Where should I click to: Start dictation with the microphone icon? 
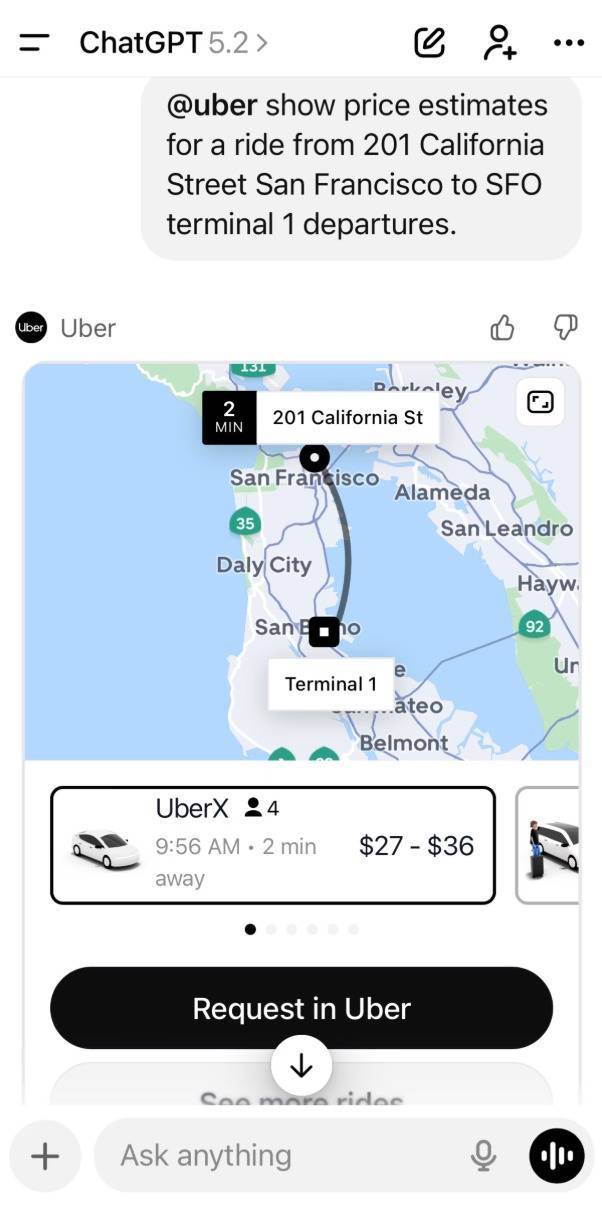tap(483, 1156)
